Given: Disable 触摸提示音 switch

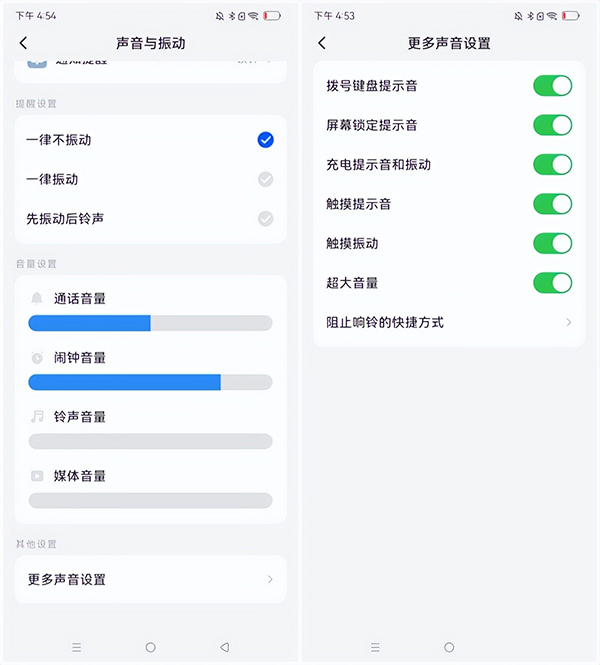Looking at the screenshot, I should pos(552,204).
